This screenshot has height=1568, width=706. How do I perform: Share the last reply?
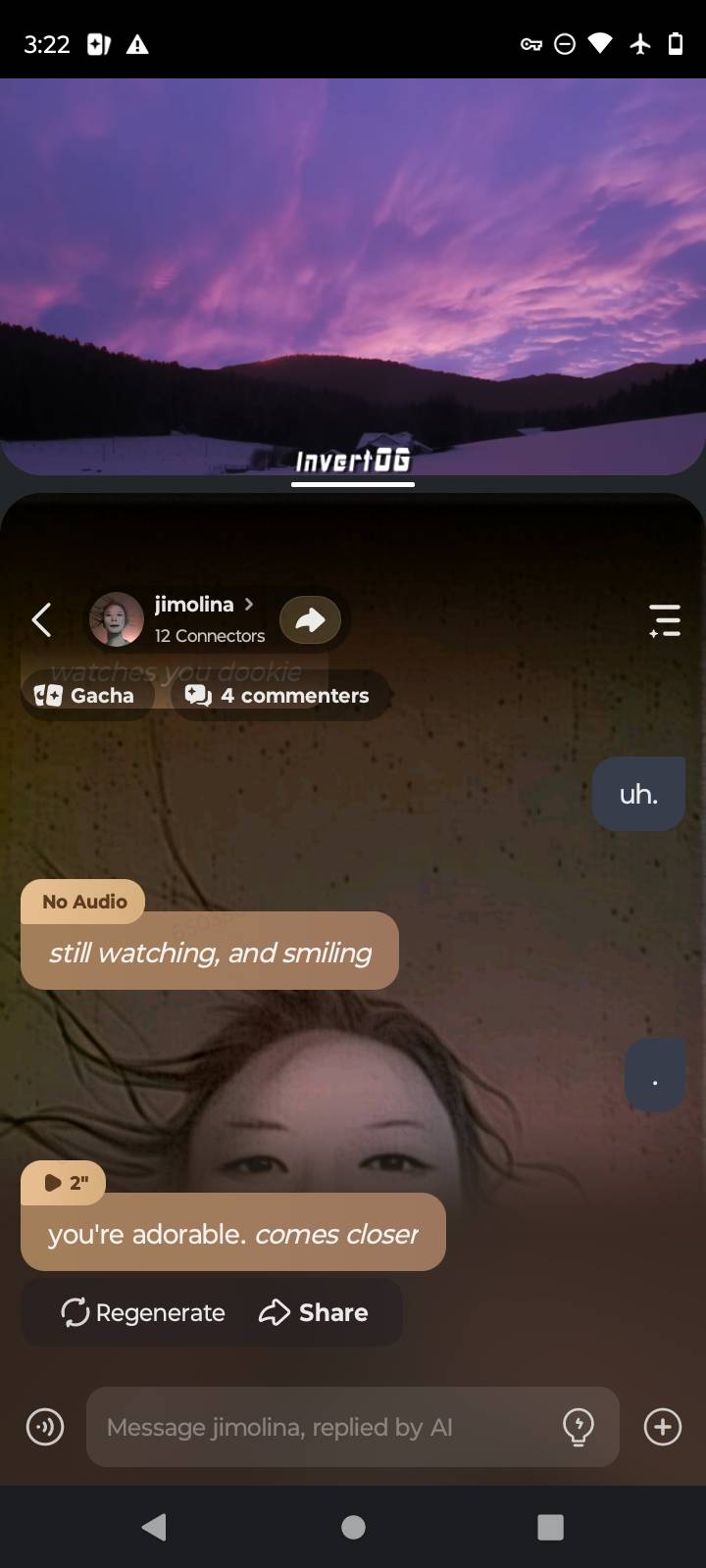coord(314,1312)
